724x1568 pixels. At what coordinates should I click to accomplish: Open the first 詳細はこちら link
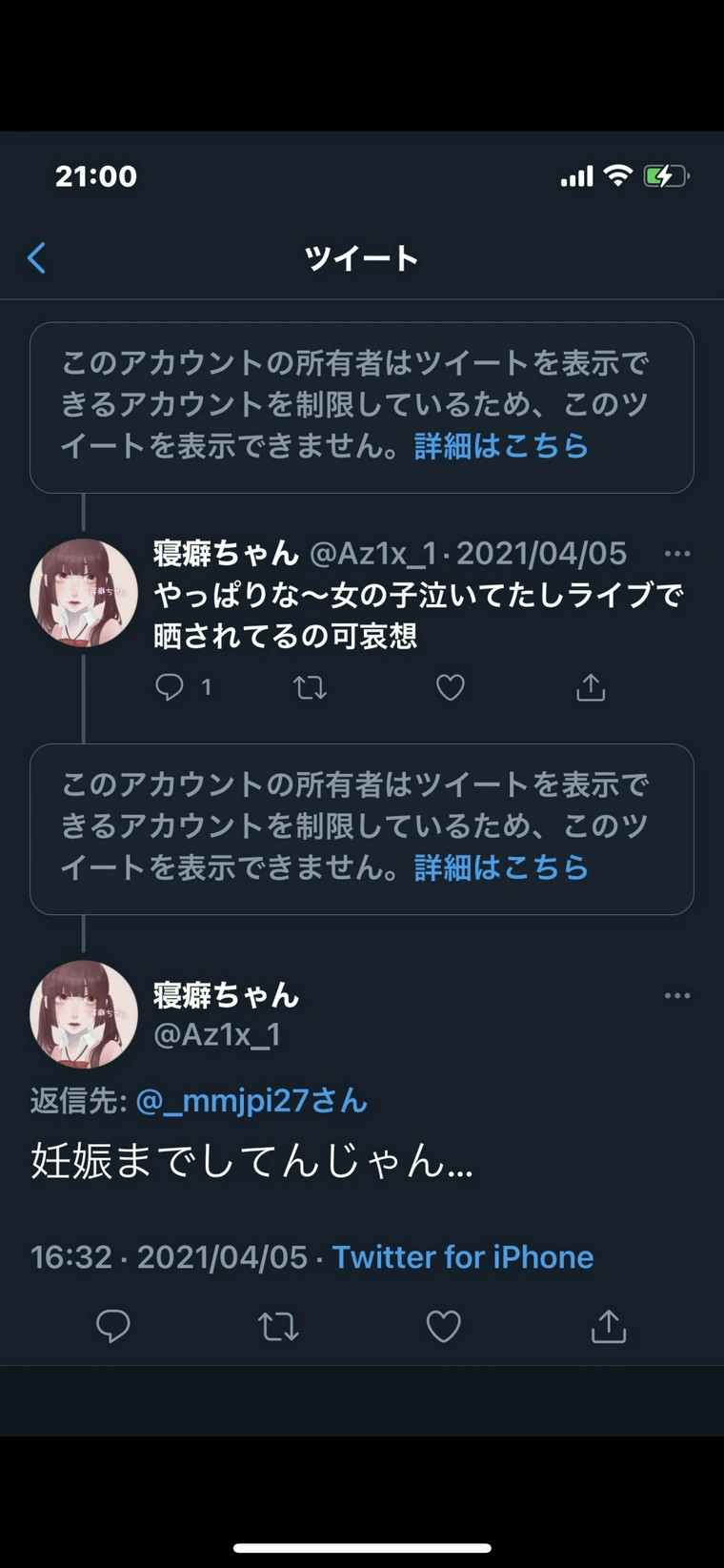click(x=501, y=446)
